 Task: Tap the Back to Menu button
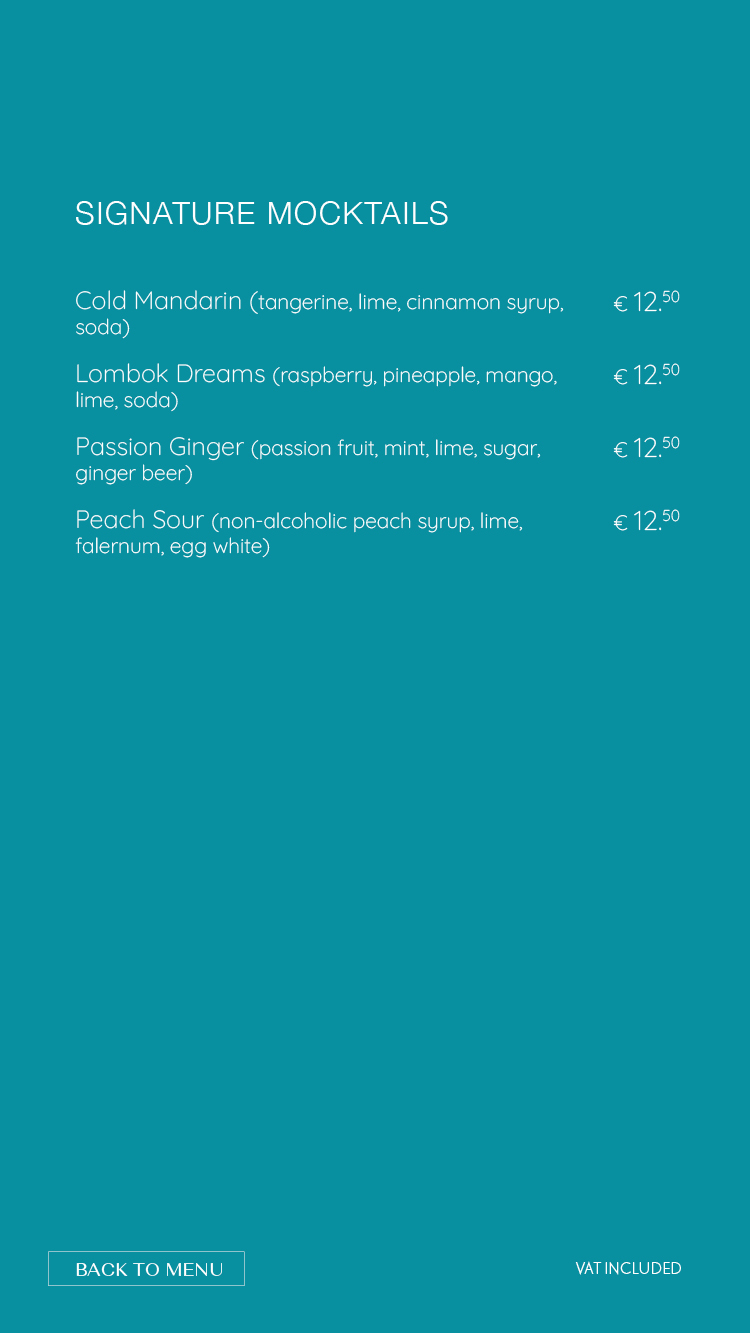tap(146, 1268)
